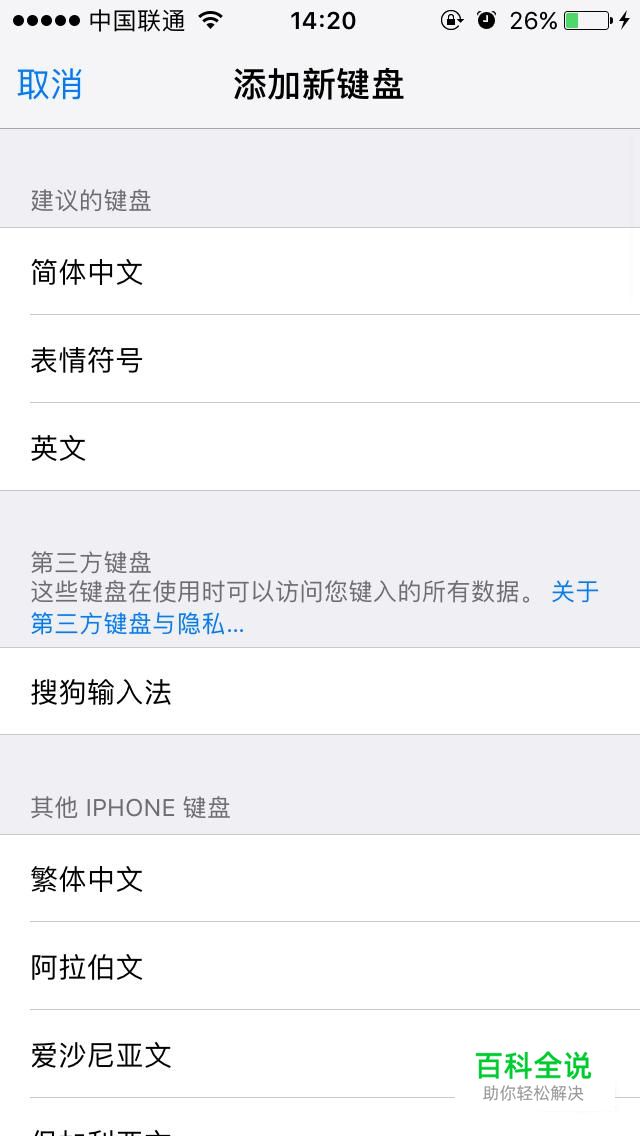The image size is (640, 1136).
Task: Add the 爱沙尼亚文 keyboard
Action: tap(320, 1053)
